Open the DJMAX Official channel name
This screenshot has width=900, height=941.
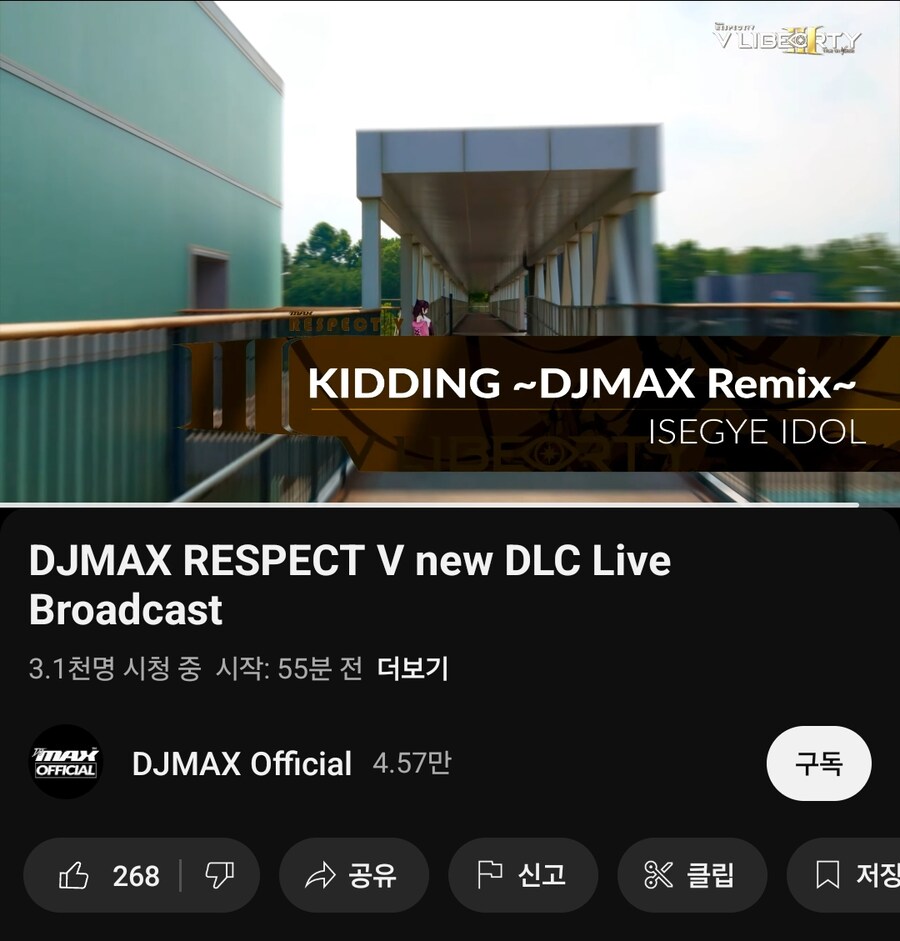(x=242, y=764)
